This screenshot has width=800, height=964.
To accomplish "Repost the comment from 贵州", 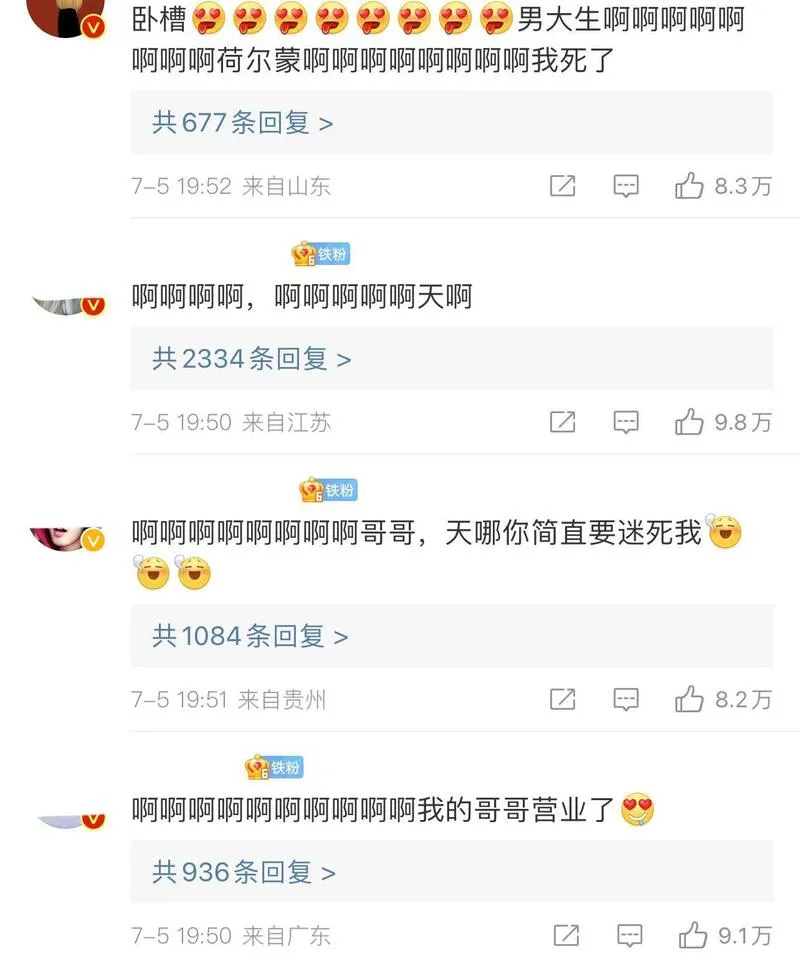I will pos(563,699).
